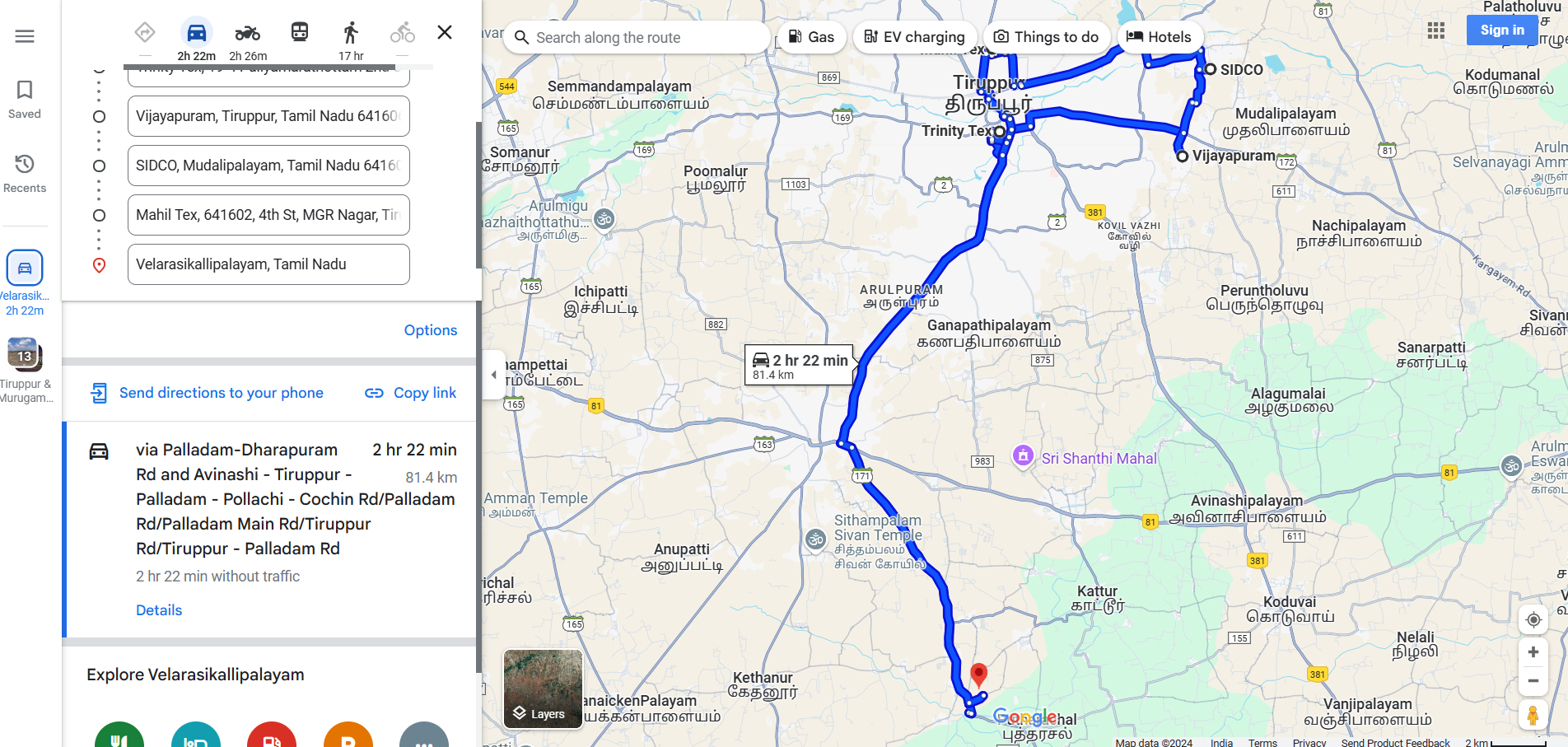Open the Layers map switcher
This screenshot has width=1568, height=747.
pyautogui.click(x=543, y=689)
